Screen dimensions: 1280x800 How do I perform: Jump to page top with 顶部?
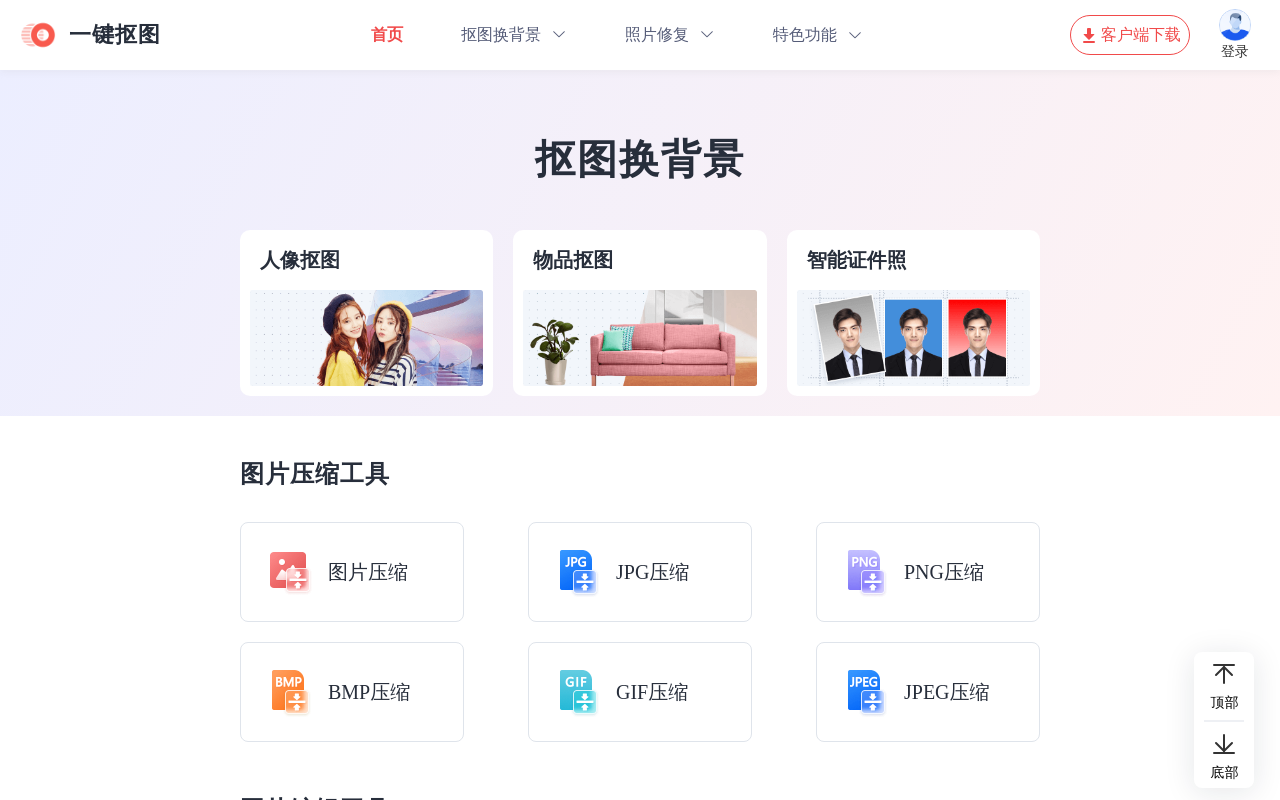point(1224,686)
